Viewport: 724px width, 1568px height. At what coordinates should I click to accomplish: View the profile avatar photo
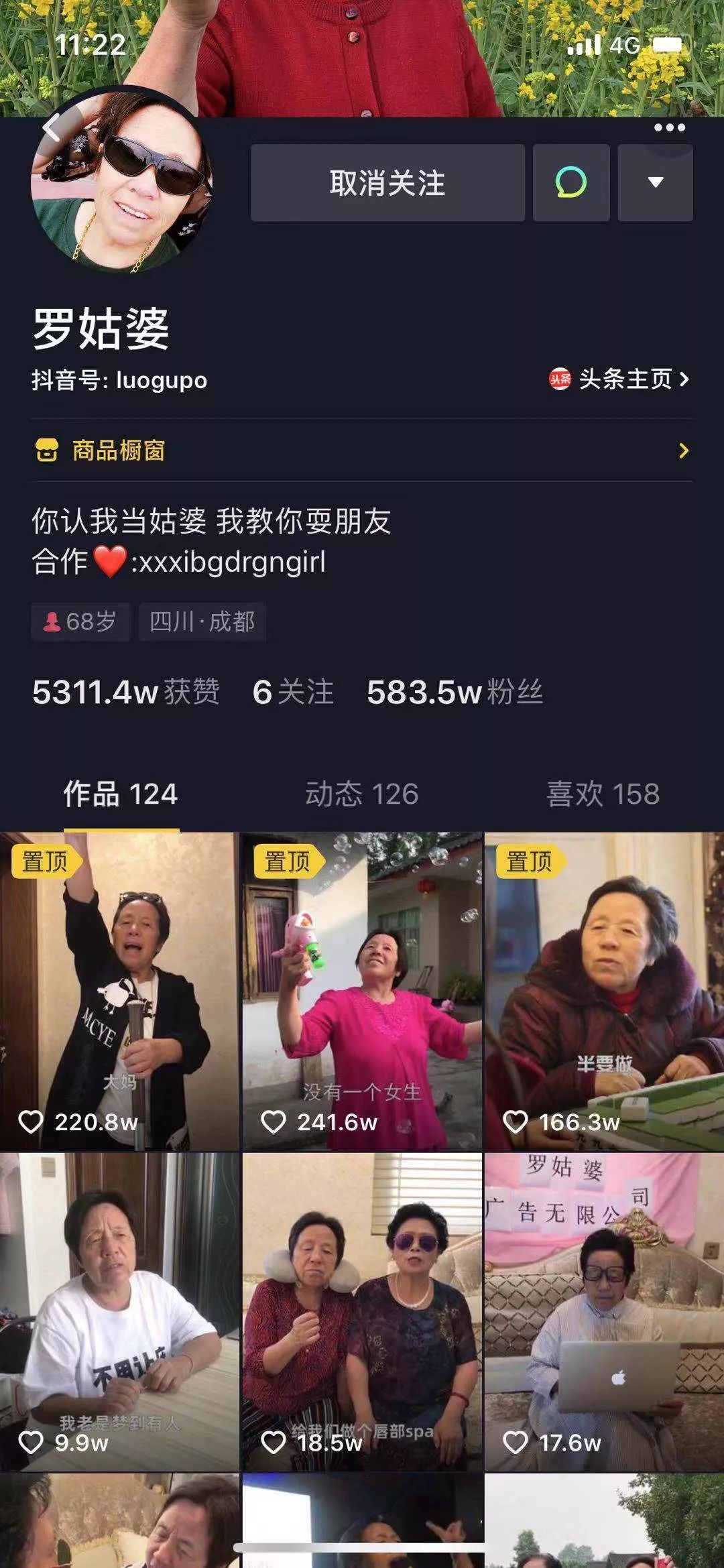coord(122,181)
